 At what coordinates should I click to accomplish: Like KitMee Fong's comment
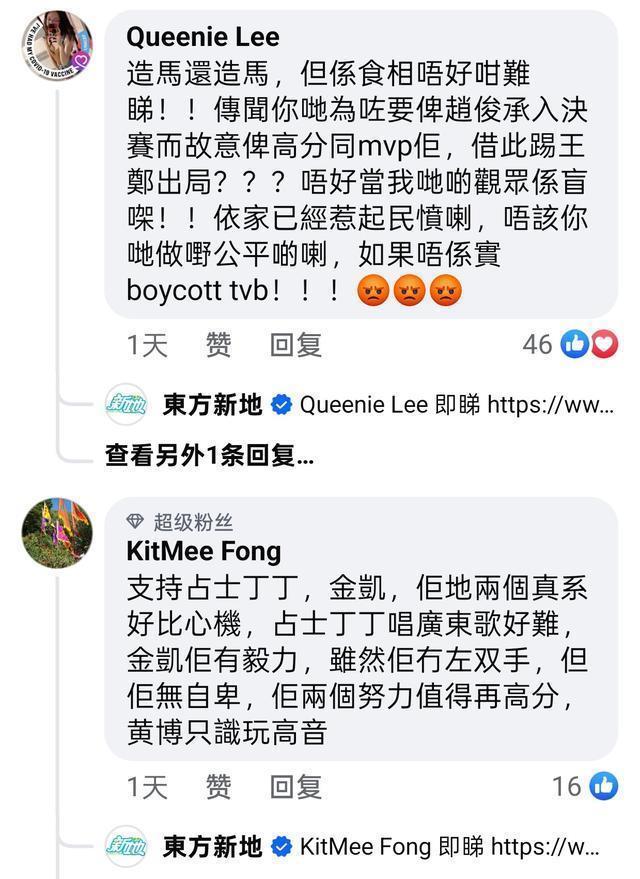click(x=218, y=787)
